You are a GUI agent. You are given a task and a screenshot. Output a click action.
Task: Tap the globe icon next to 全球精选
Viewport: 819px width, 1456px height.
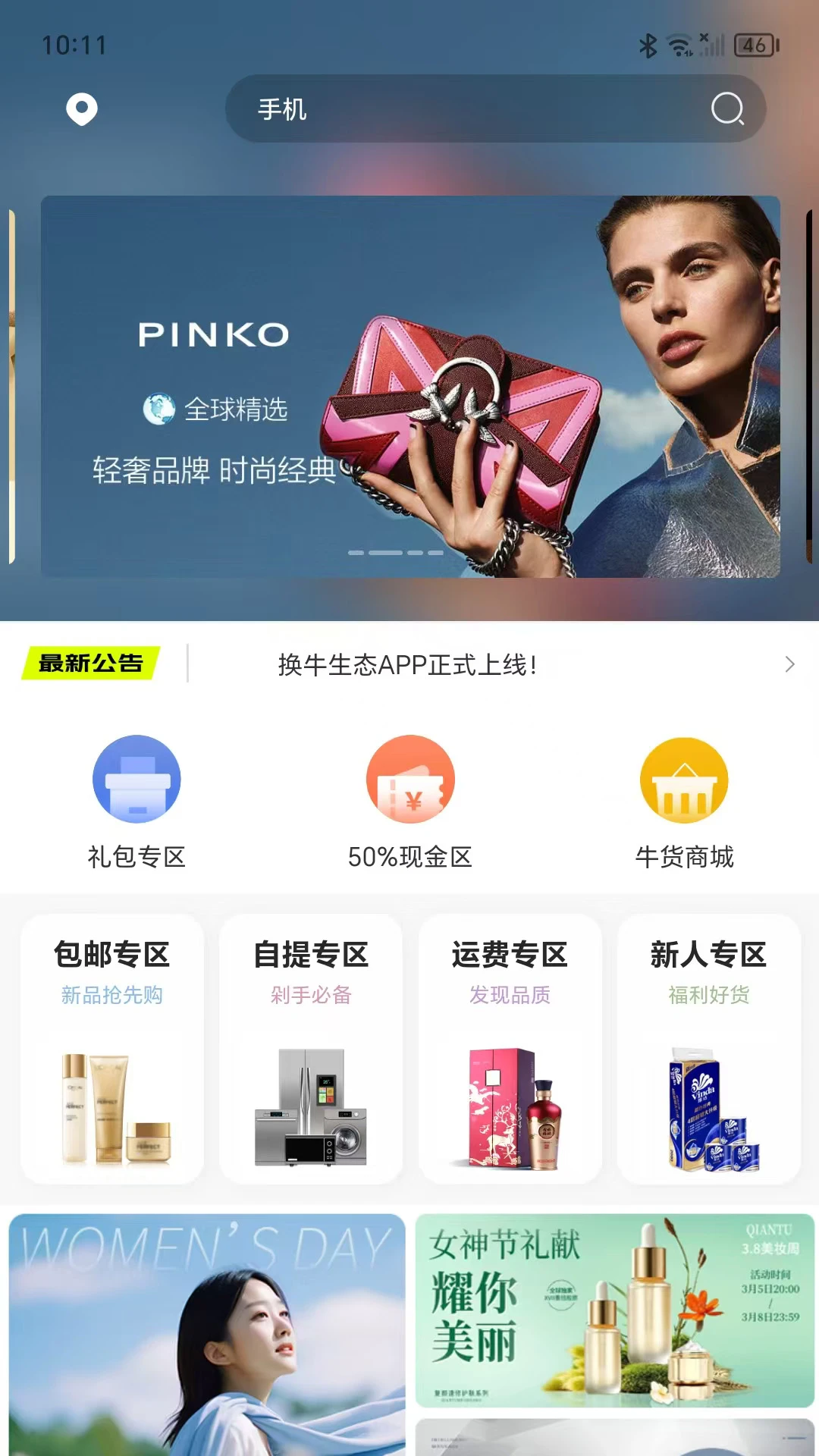tap(158, 407)
